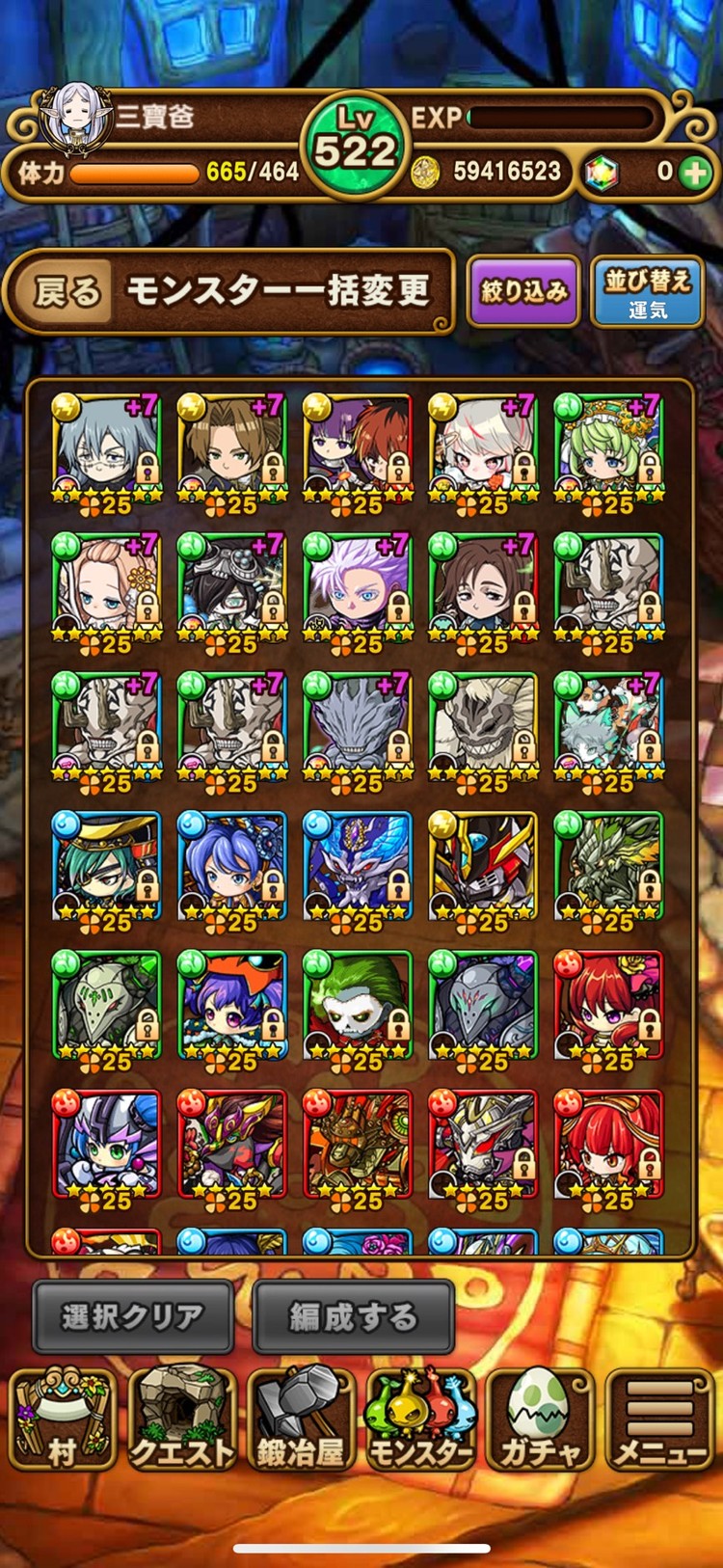The height and width of the screenshot is (1568, 723).
Task: Confirm party with 編成する
Action: [x=353, y=1316]
